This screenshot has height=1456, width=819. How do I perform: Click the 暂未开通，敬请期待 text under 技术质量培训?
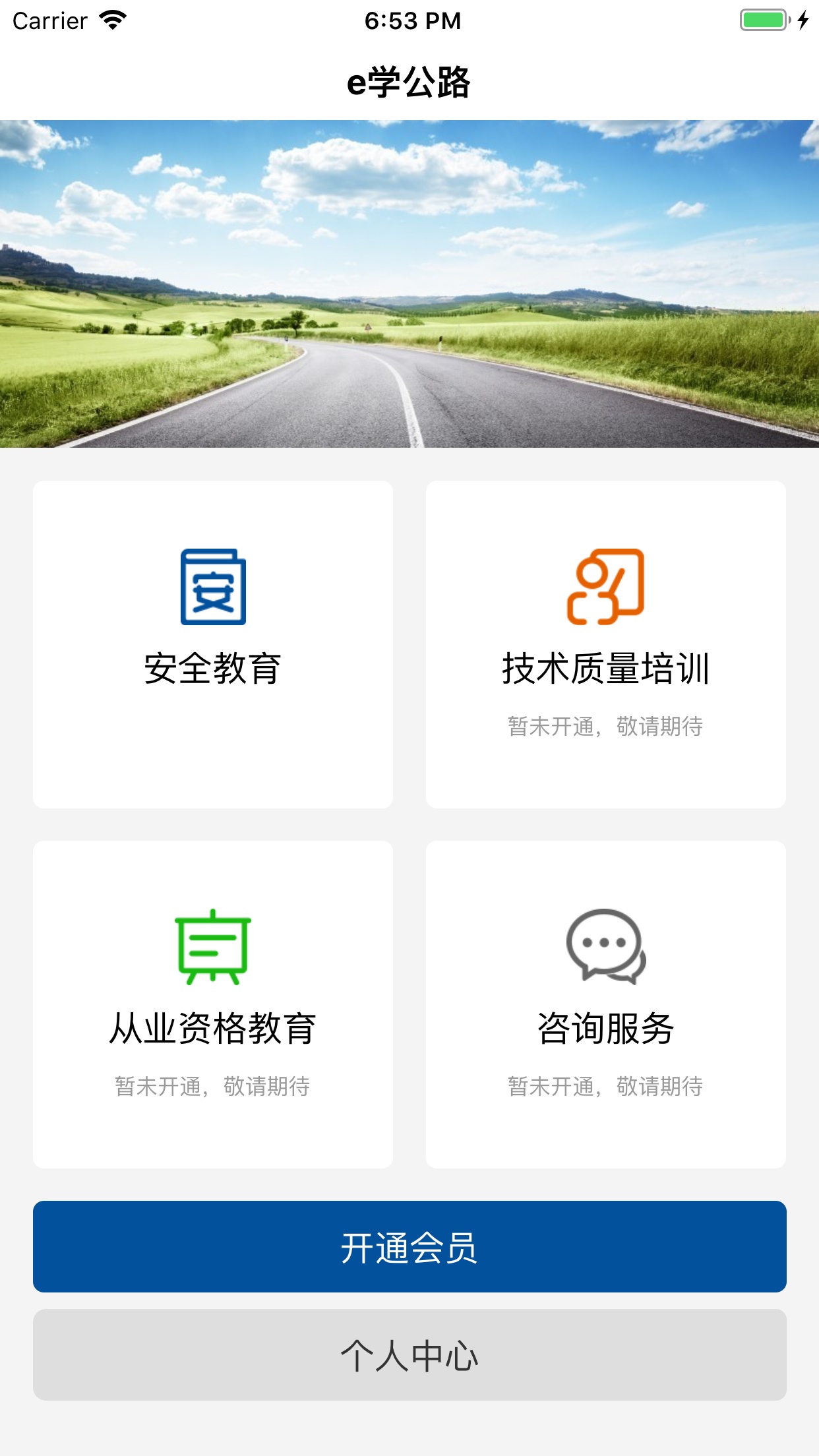tap(606, 726)
